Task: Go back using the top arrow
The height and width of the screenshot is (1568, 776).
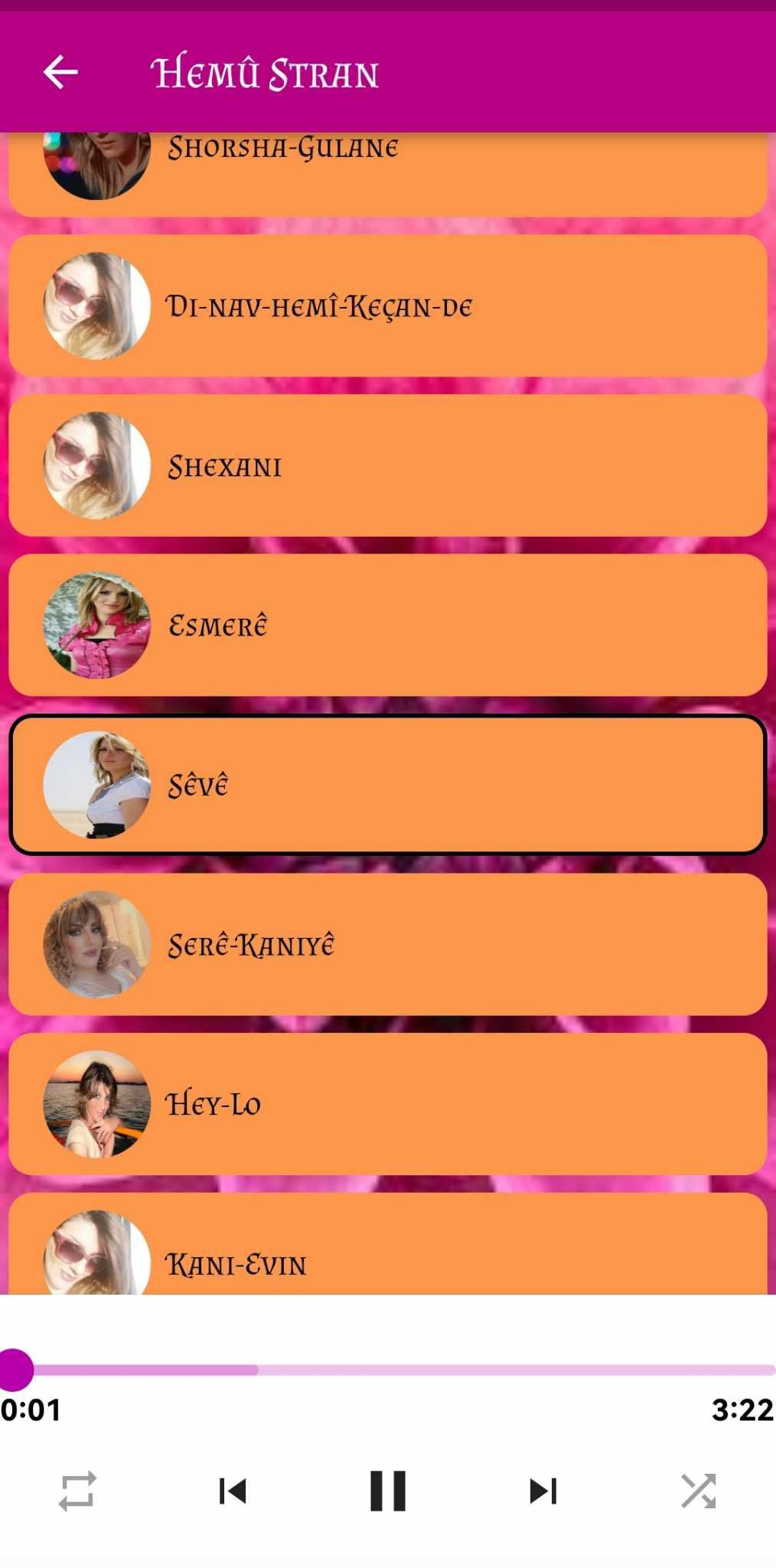Action: pos(60,73)
